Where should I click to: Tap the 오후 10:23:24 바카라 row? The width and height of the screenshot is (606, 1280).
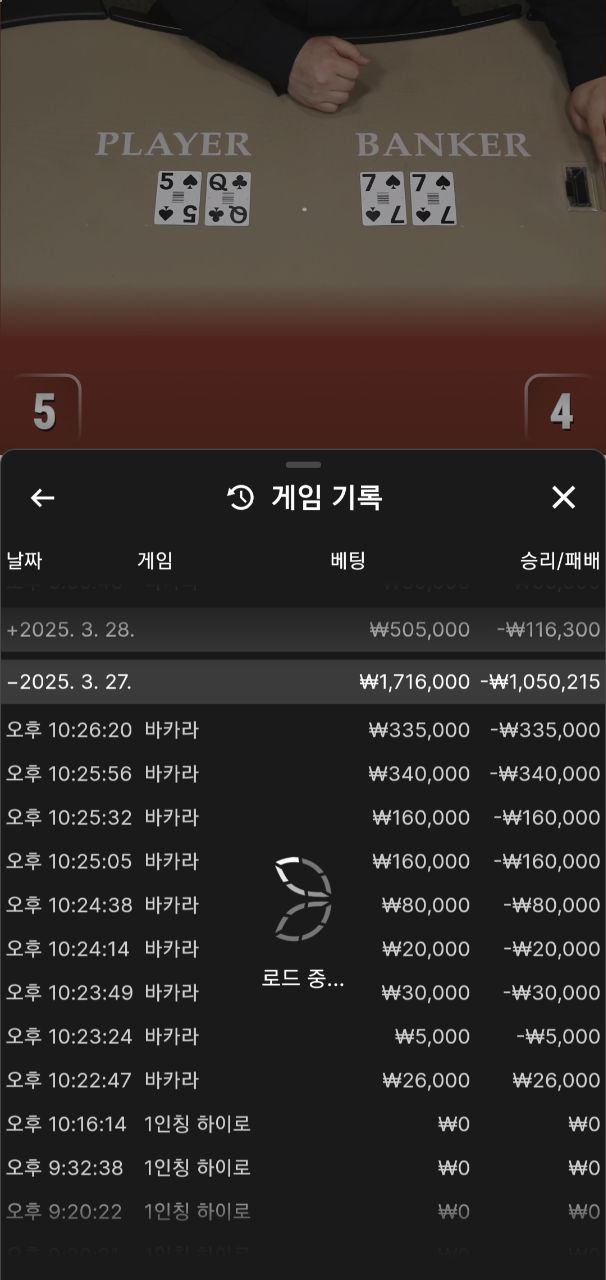(303, 1037)
